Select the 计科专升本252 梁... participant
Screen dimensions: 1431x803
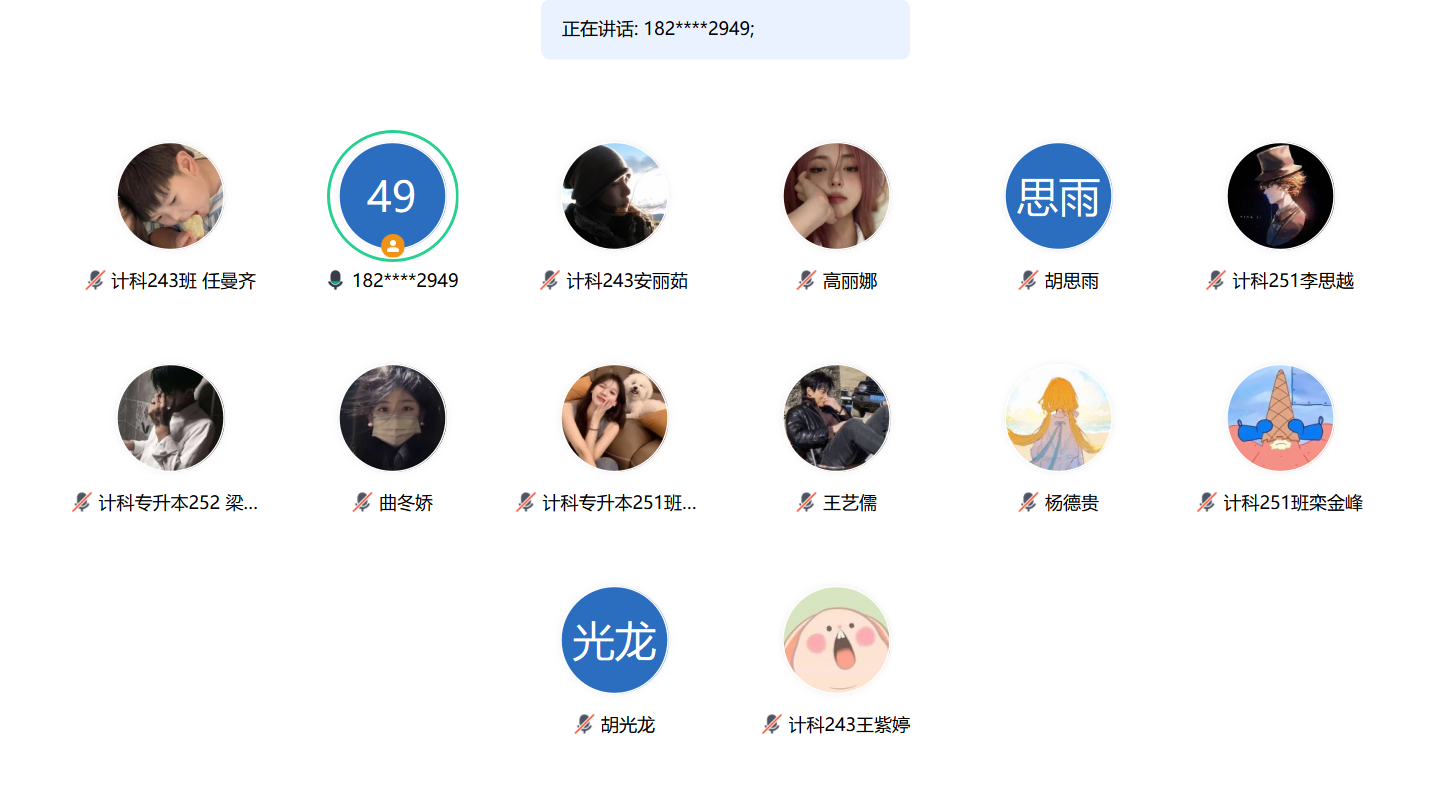[x=170, y=418]
